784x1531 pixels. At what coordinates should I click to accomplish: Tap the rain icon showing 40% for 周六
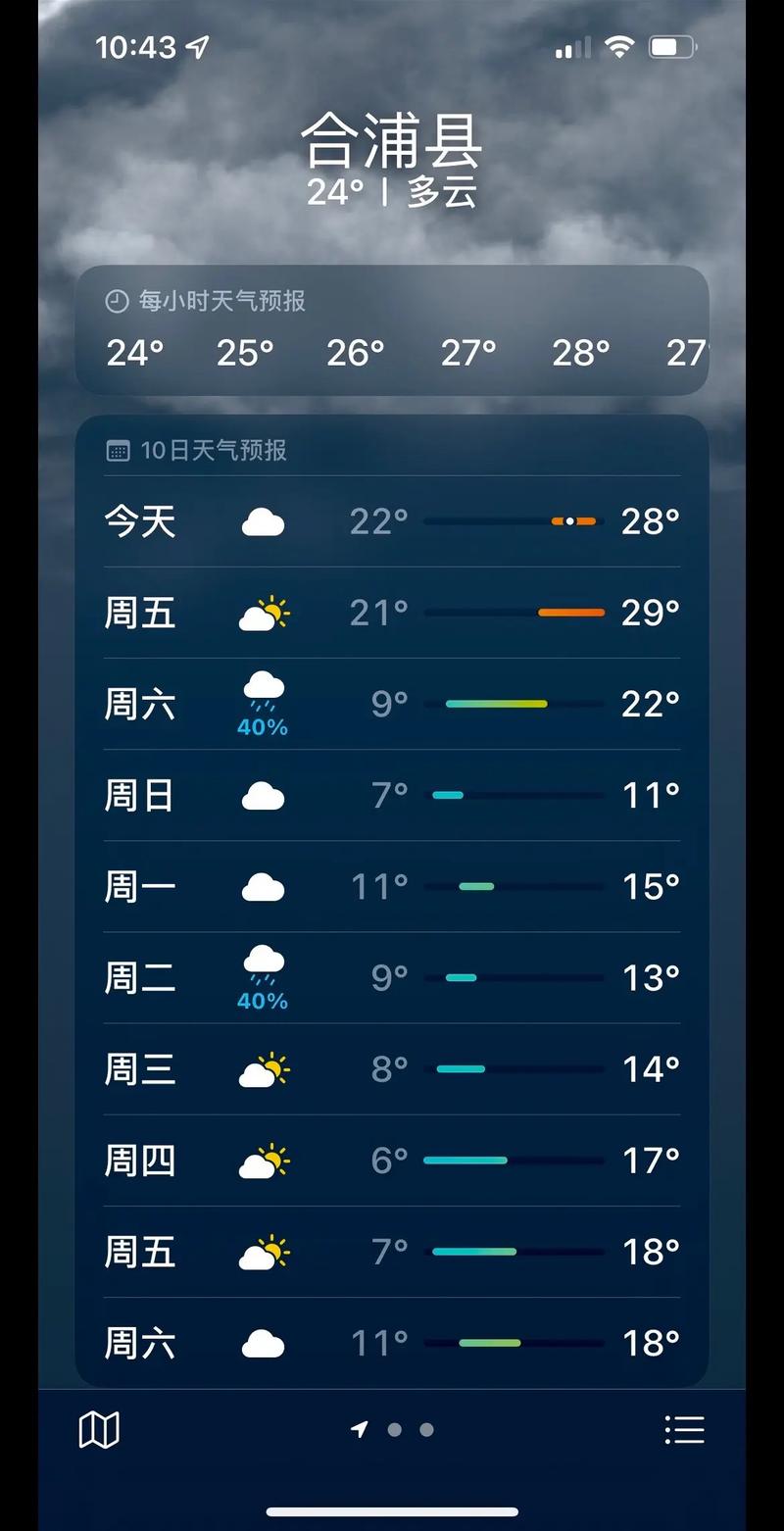[x=263, y=696]
